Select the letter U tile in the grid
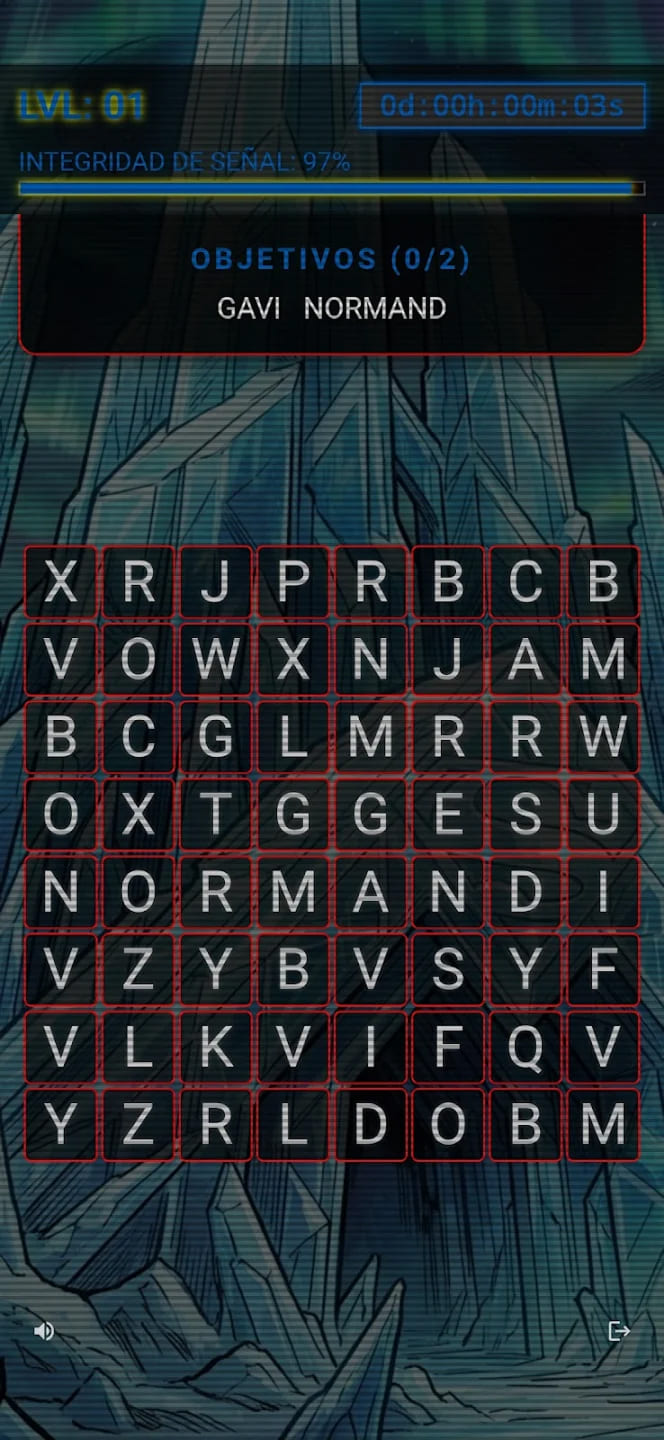Image resolution: width=664 pixels, height=1440 pixels. pos(603,814)
